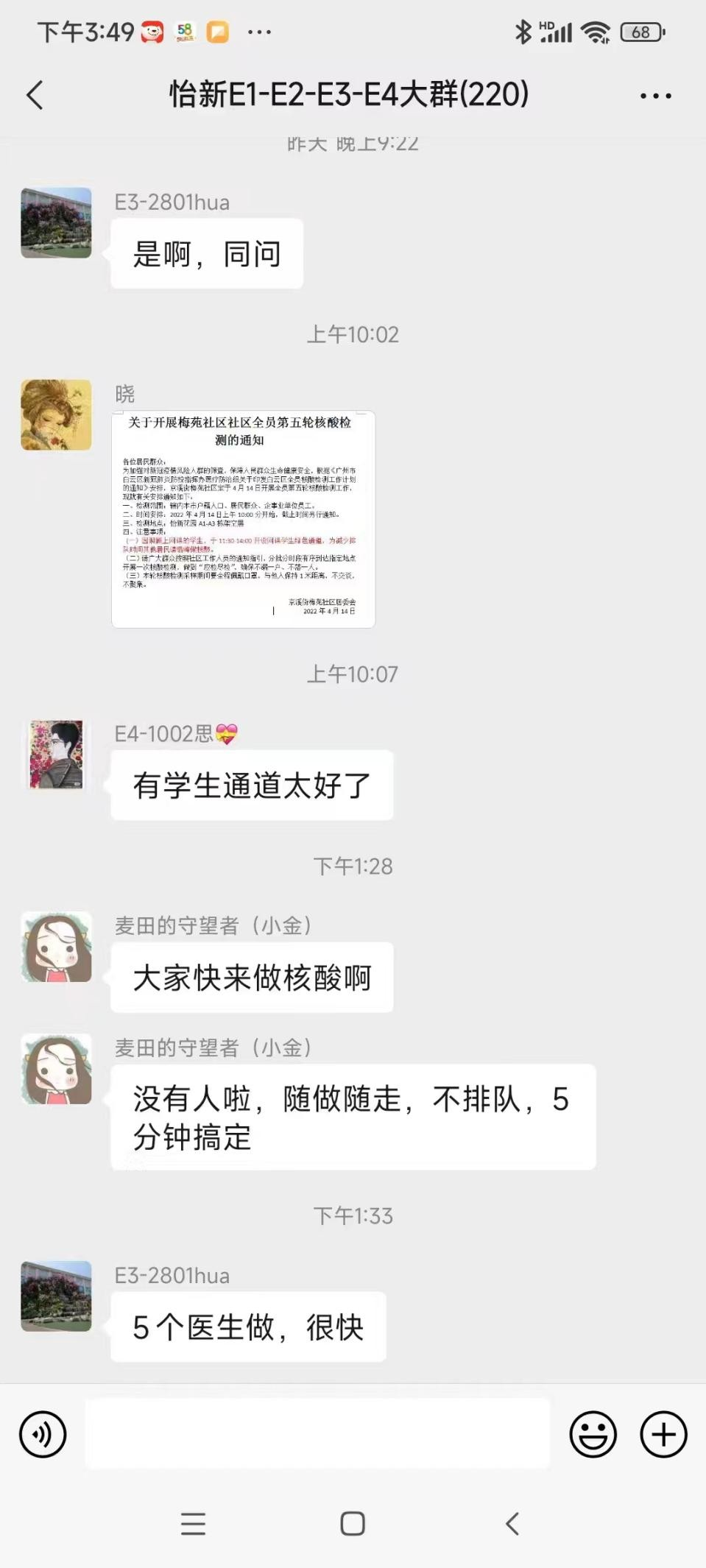This screenshot has height=1568, width=706.
Task: Go back from the group chat
Action: point(35,95)
